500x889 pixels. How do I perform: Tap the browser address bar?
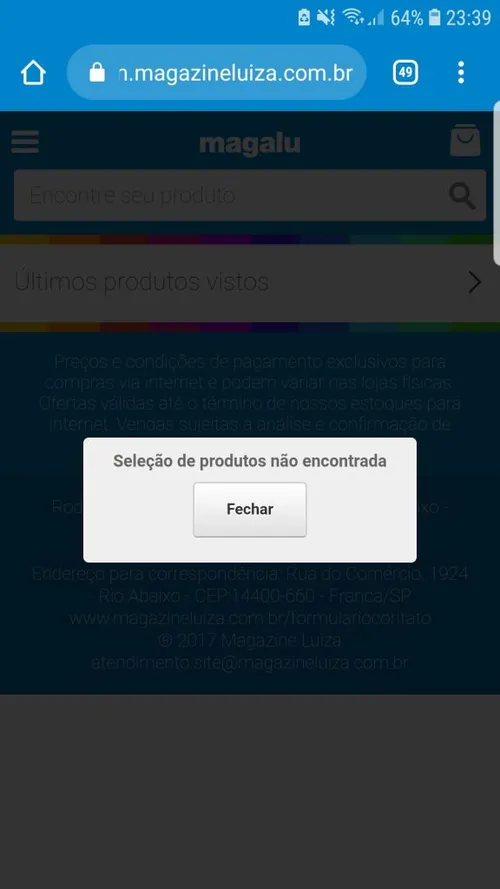(217, 73)
